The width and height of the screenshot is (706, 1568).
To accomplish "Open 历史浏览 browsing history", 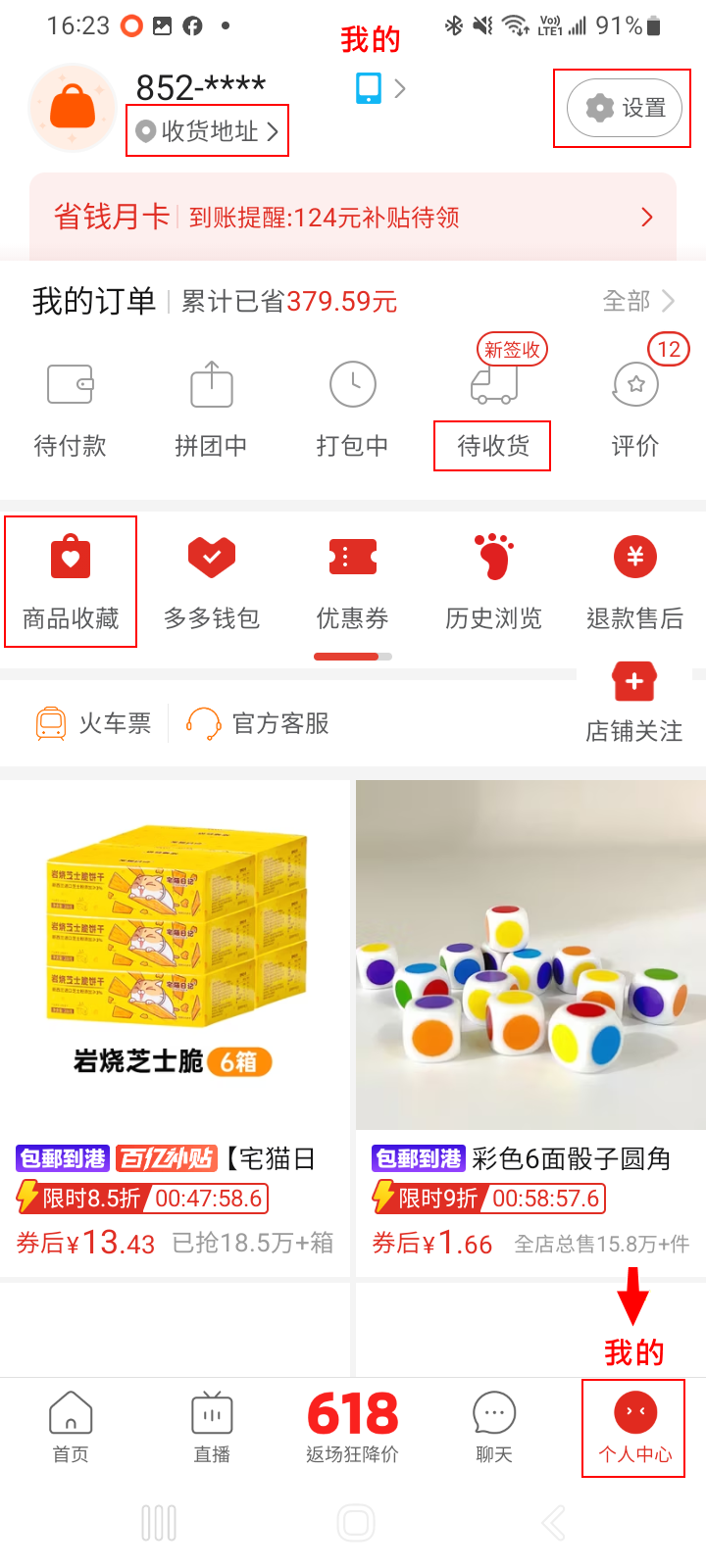I will tap(494, 582).
